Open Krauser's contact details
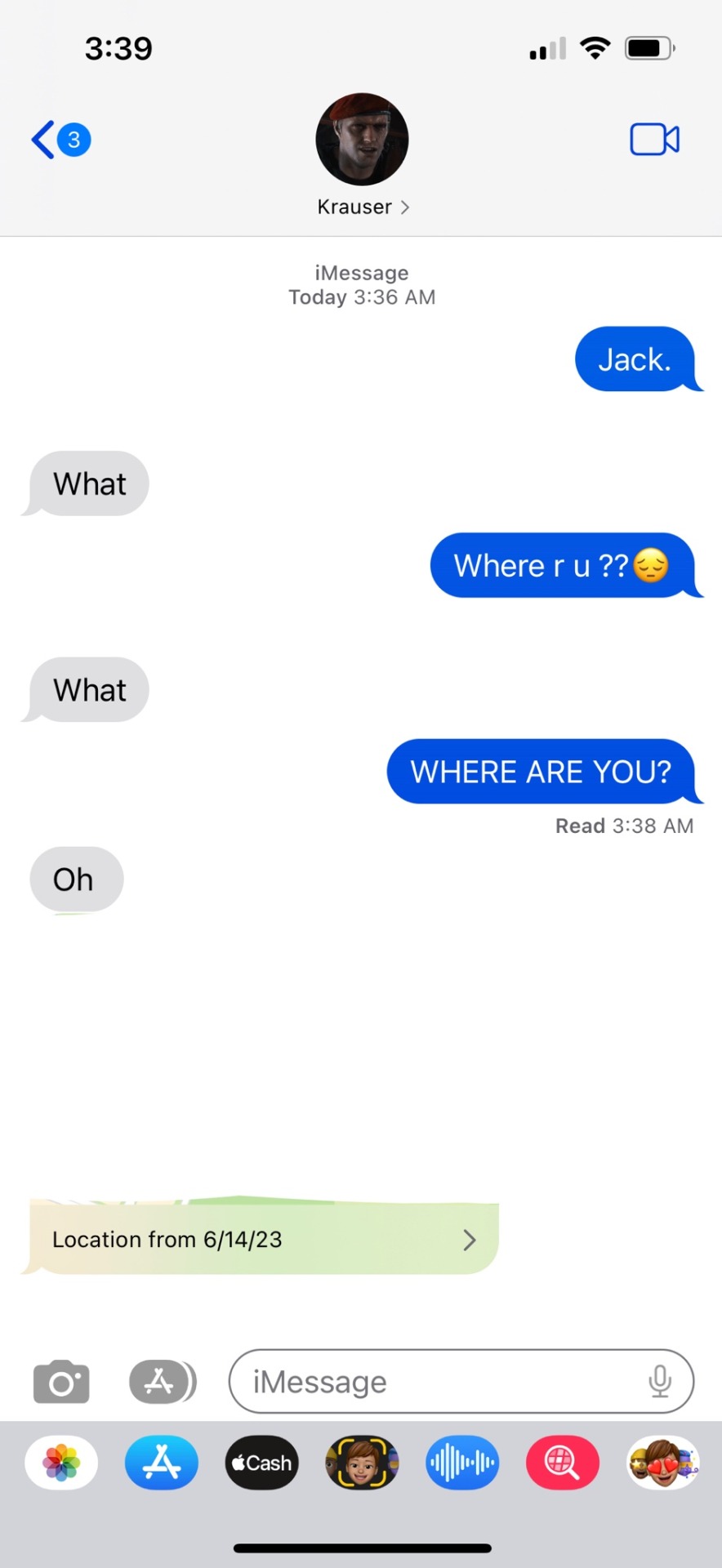Screen dimensions: 722x1568 point(362,207)
